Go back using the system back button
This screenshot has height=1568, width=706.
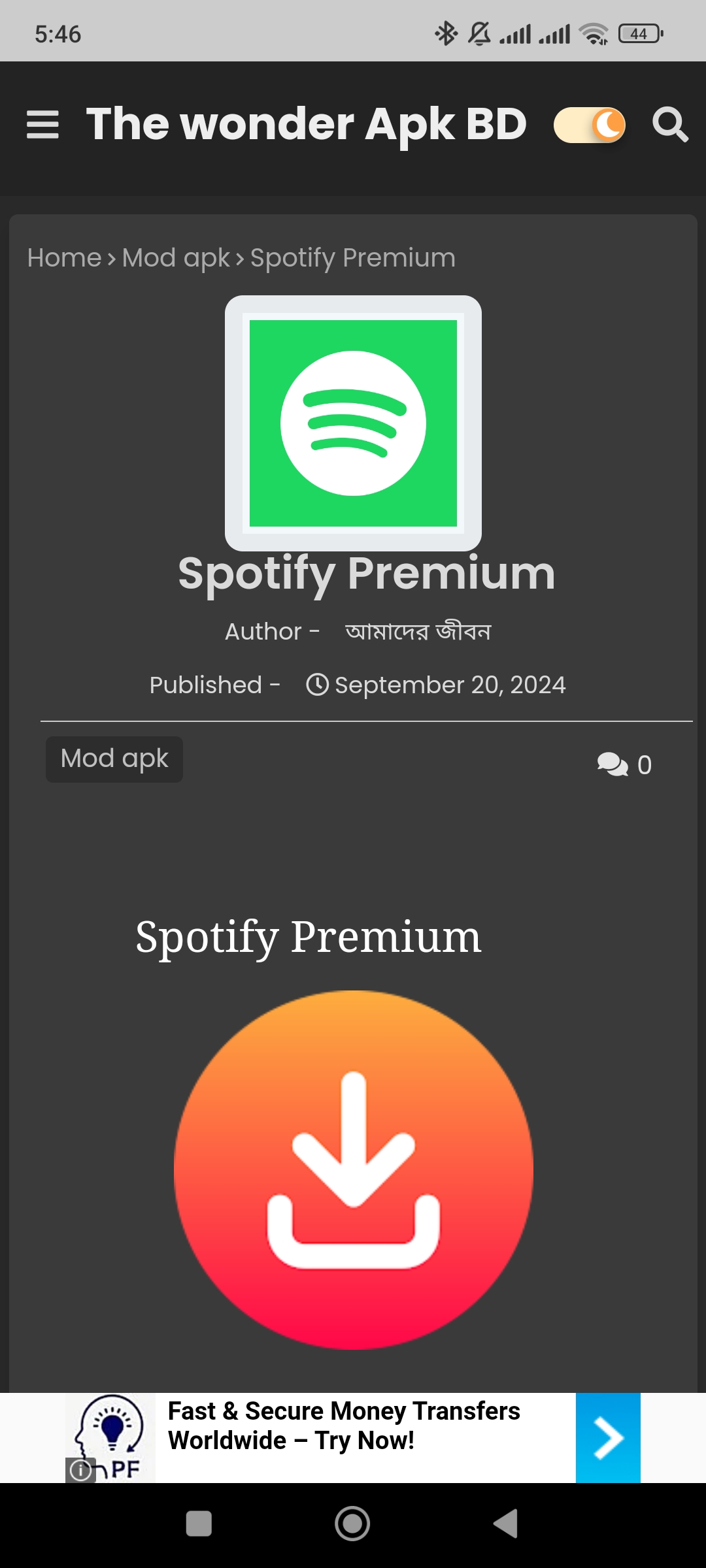pyautogui.click(x=505, y=1524)
